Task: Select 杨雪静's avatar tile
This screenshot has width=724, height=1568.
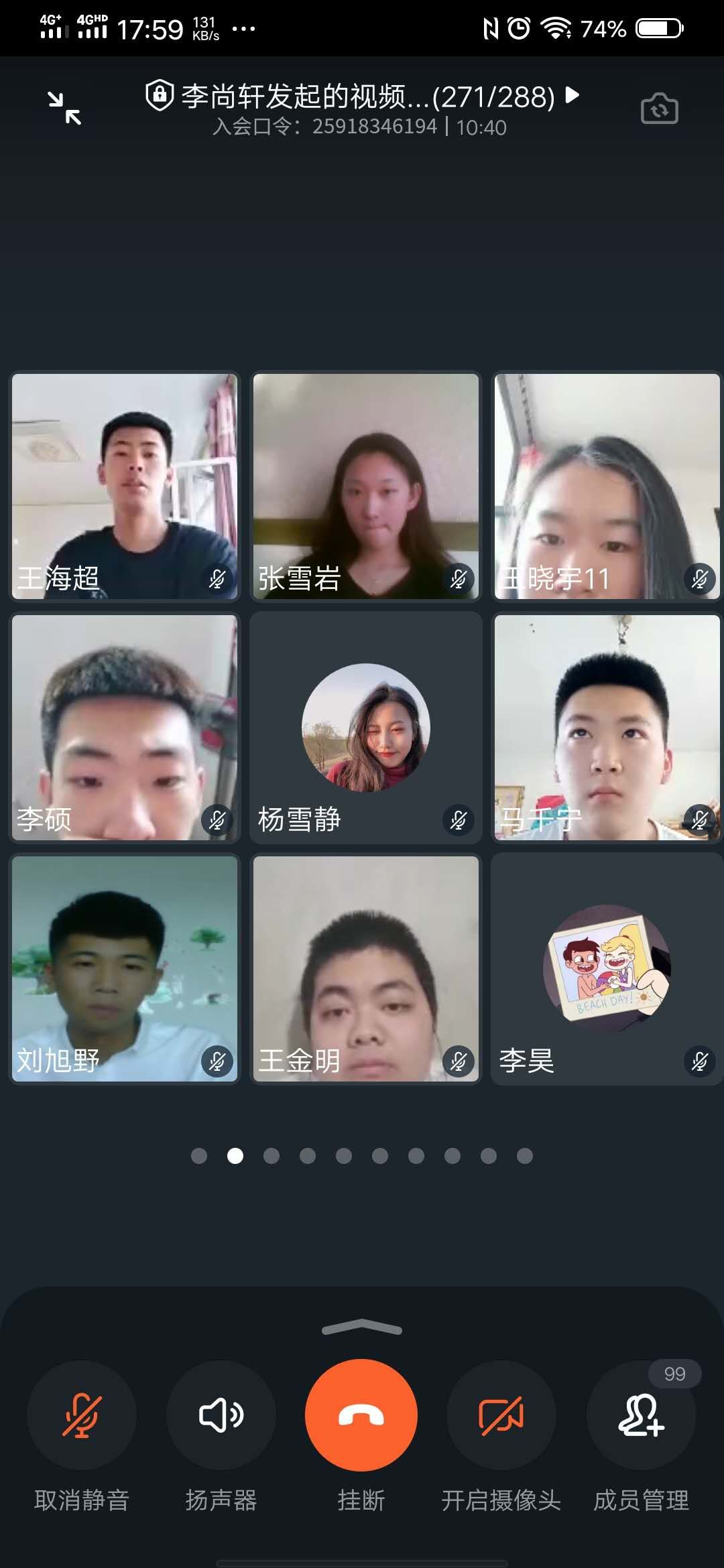Action: click(x=366, y=727)
